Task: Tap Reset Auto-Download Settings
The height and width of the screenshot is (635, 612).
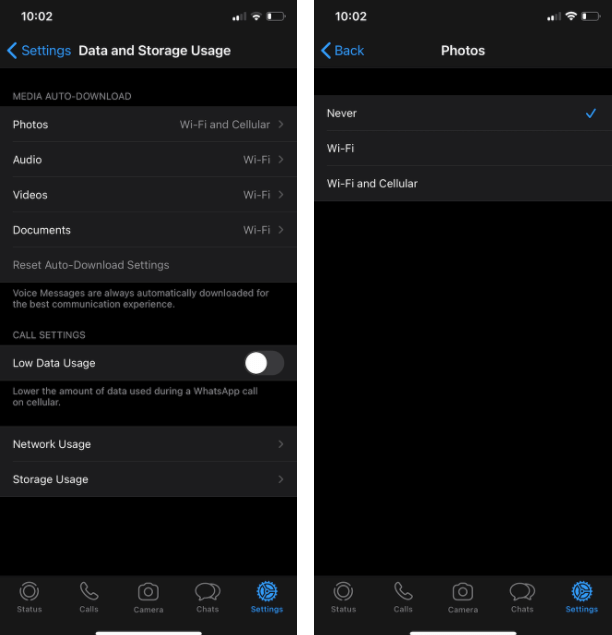Action: (91, 265)
